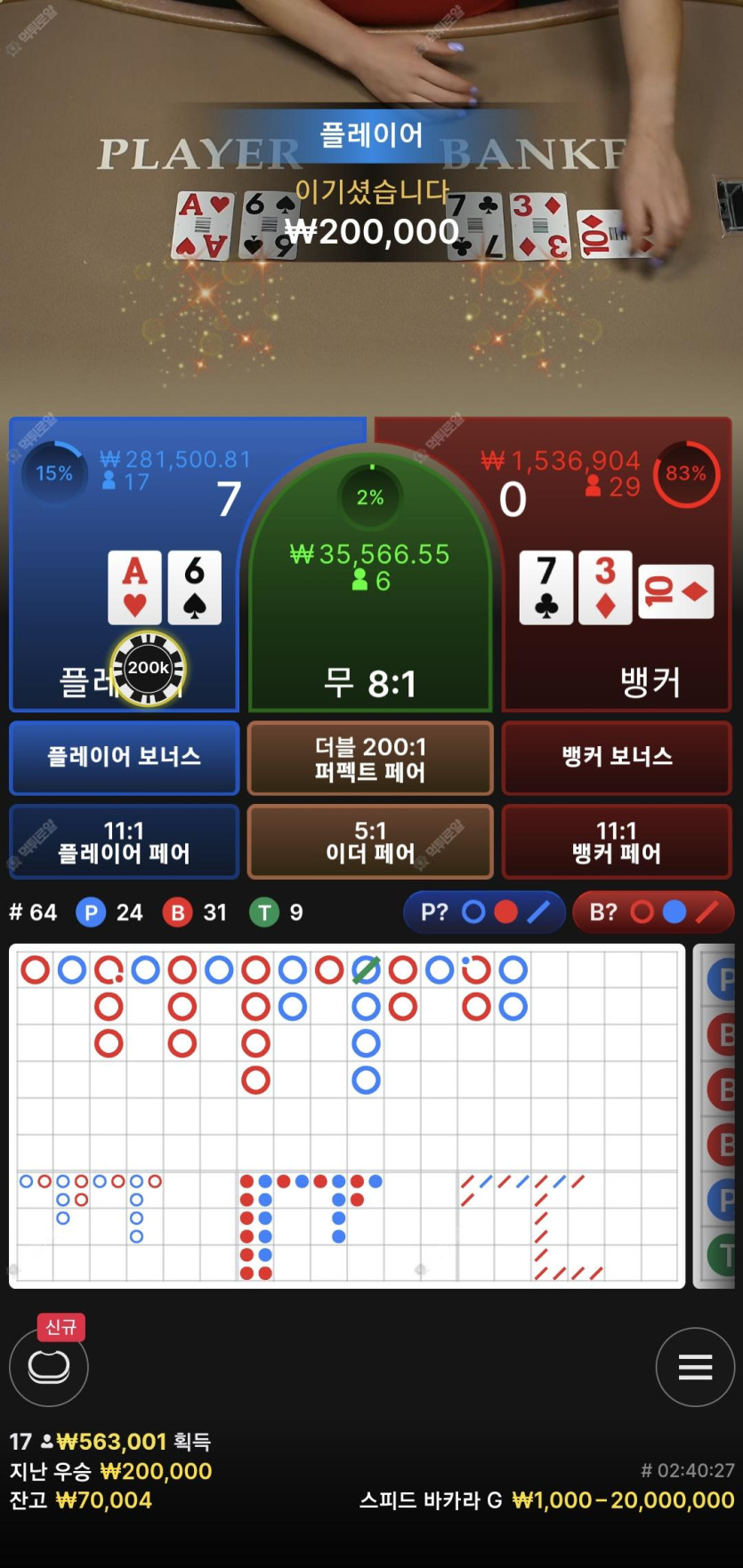Screen dimensions: 743x1568
Task: Open the bead road scoreboard
Action: 718,1116
